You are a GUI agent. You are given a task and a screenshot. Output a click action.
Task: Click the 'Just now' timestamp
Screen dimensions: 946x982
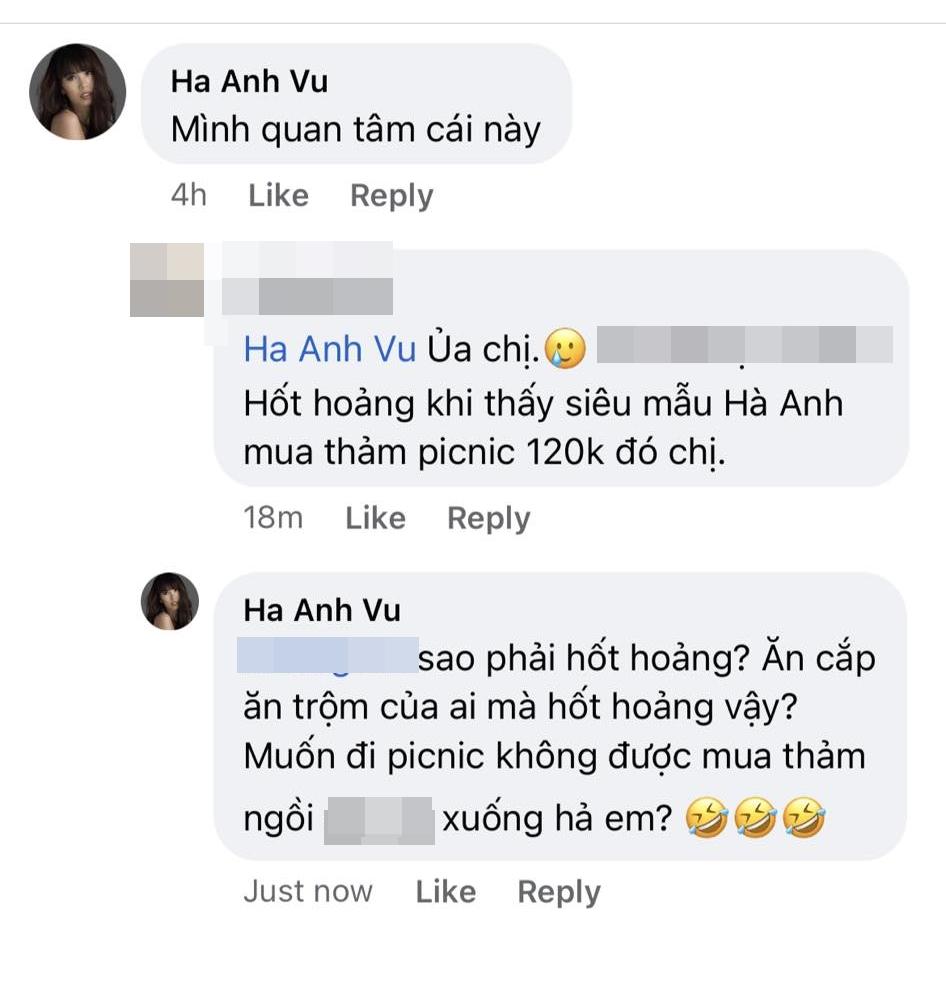click(x=308, y=891)
